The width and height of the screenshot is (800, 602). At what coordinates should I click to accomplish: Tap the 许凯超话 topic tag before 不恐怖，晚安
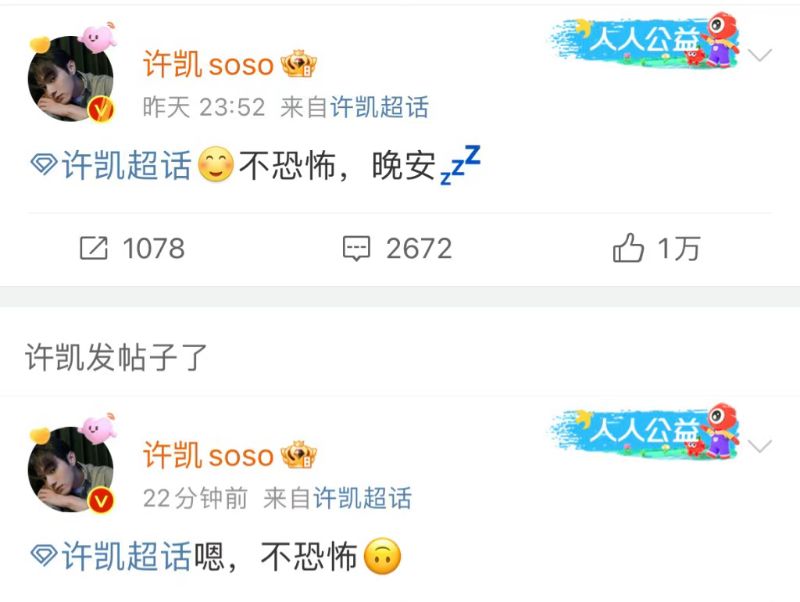tap(112, 165)
